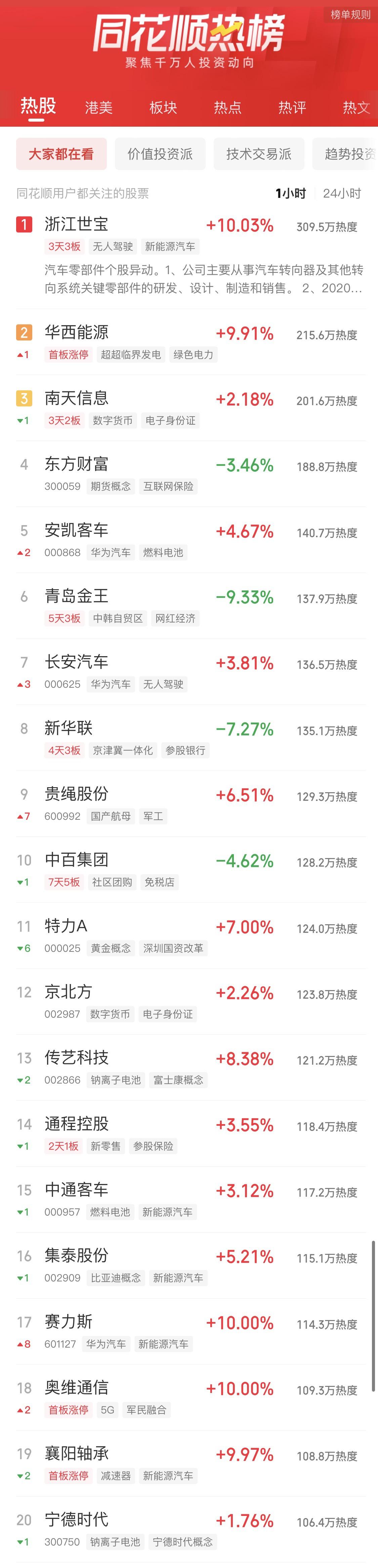Switch to the 港美 tab
378x1568 pixels.
(98, 108)
